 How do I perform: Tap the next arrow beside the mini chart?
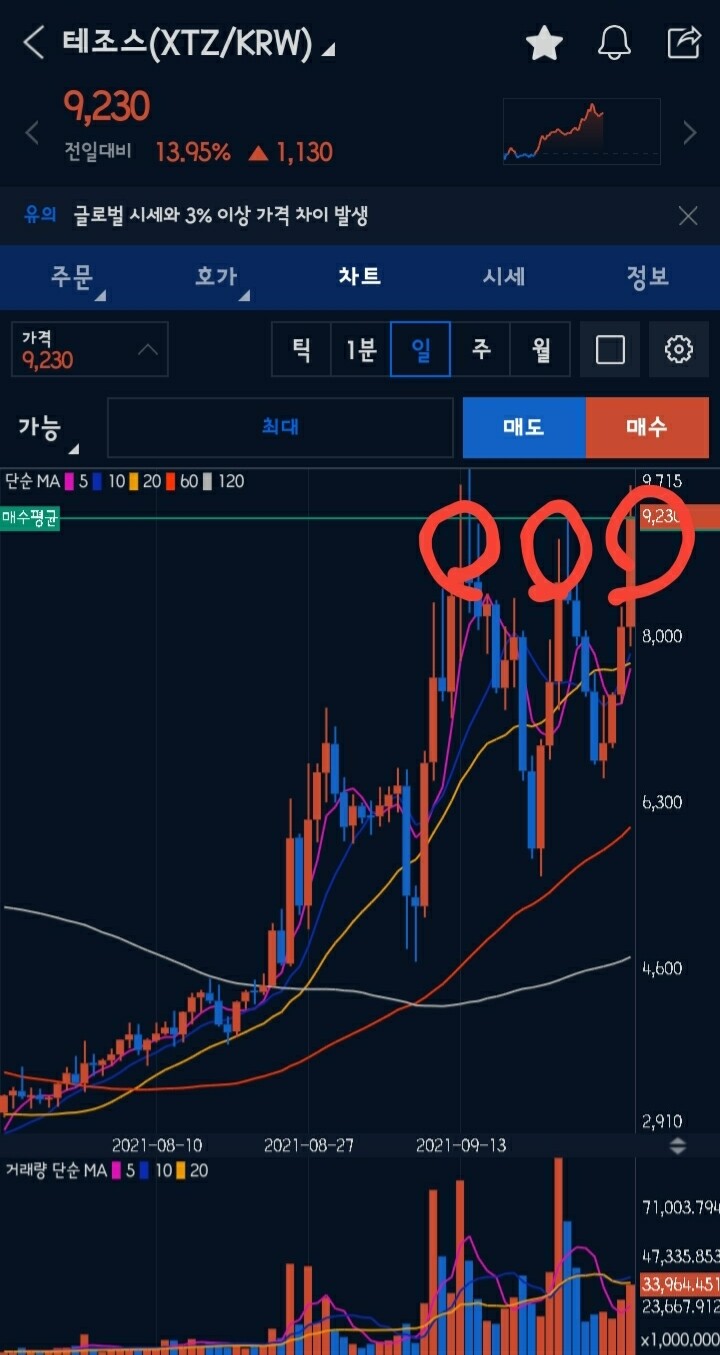pos(690,131)
